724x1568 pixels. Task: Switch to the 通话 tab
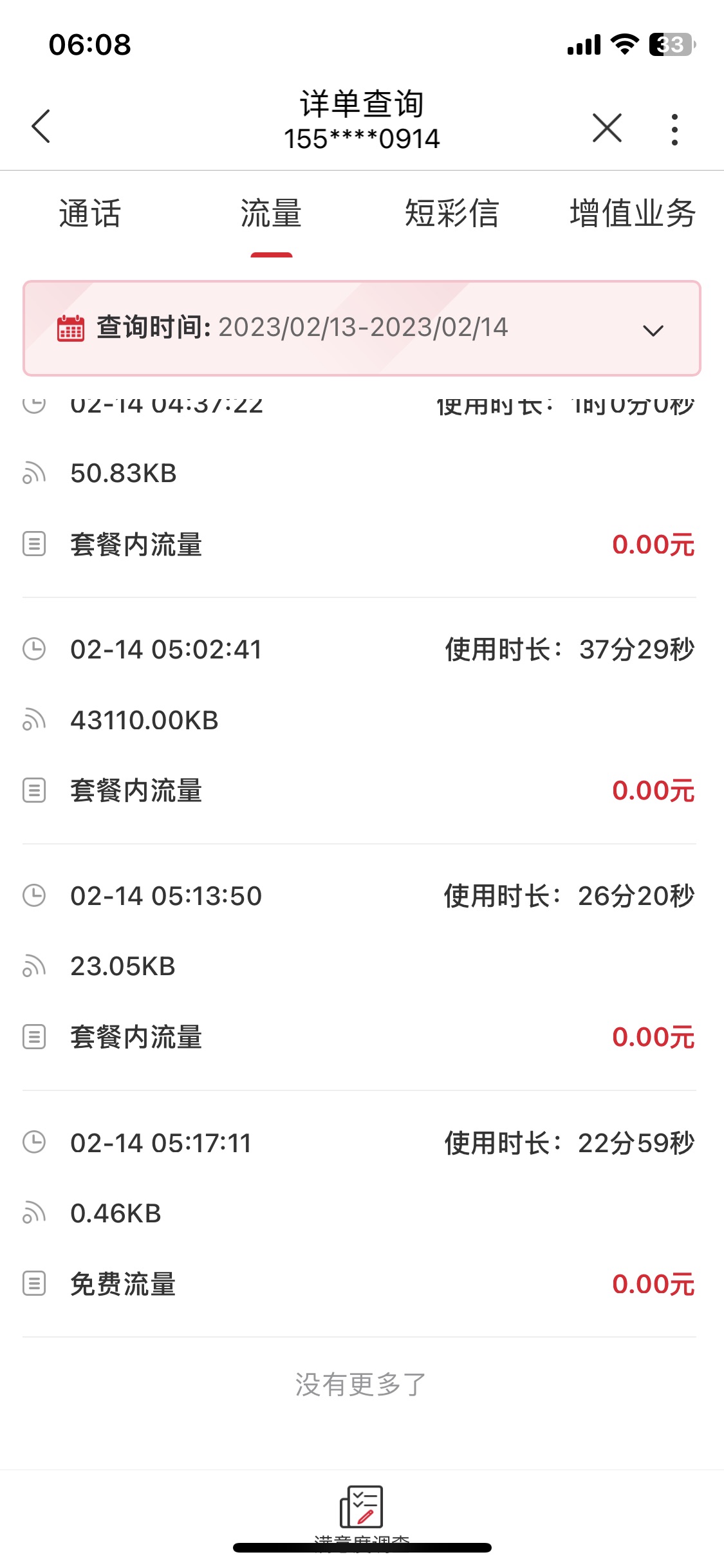(90, 213)
